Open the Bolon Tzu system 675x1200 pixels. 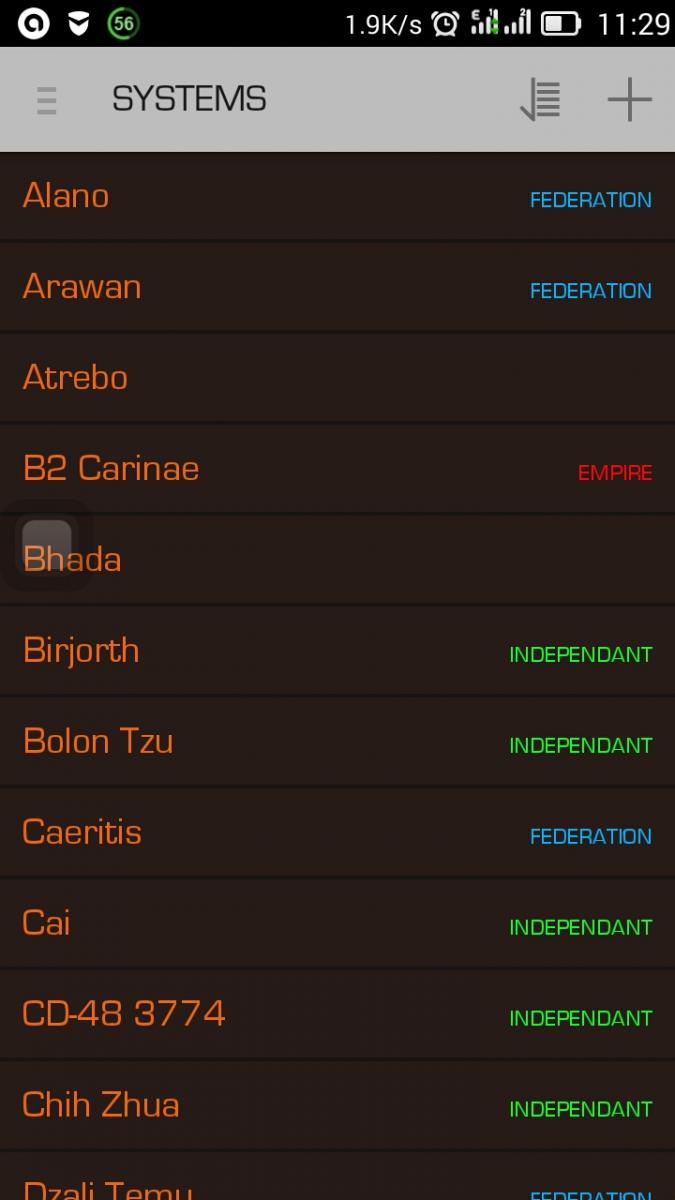coord(337,742)
